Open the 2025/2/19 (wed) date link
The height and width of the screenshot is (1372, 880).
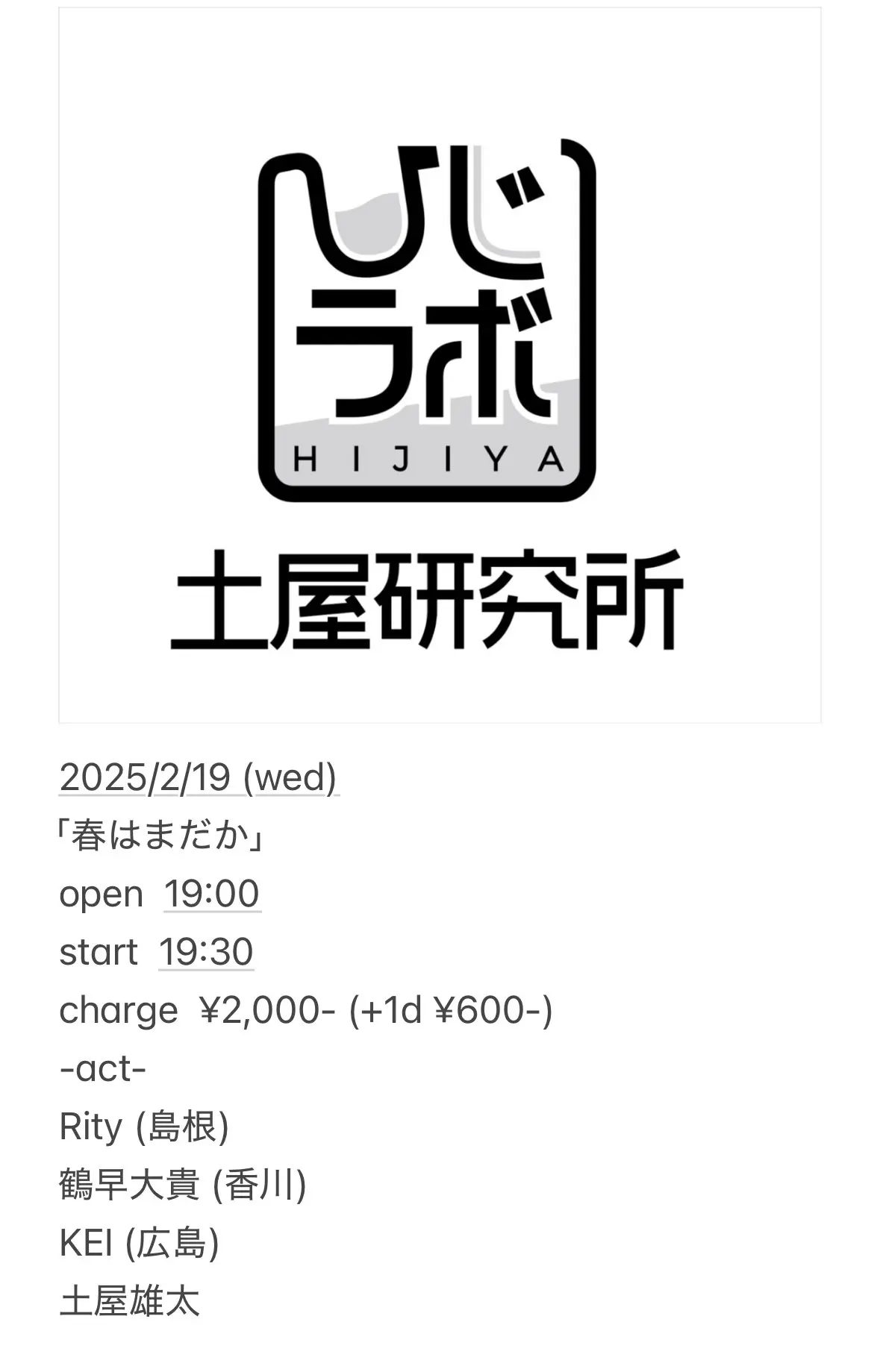click(x=198, y=777)
